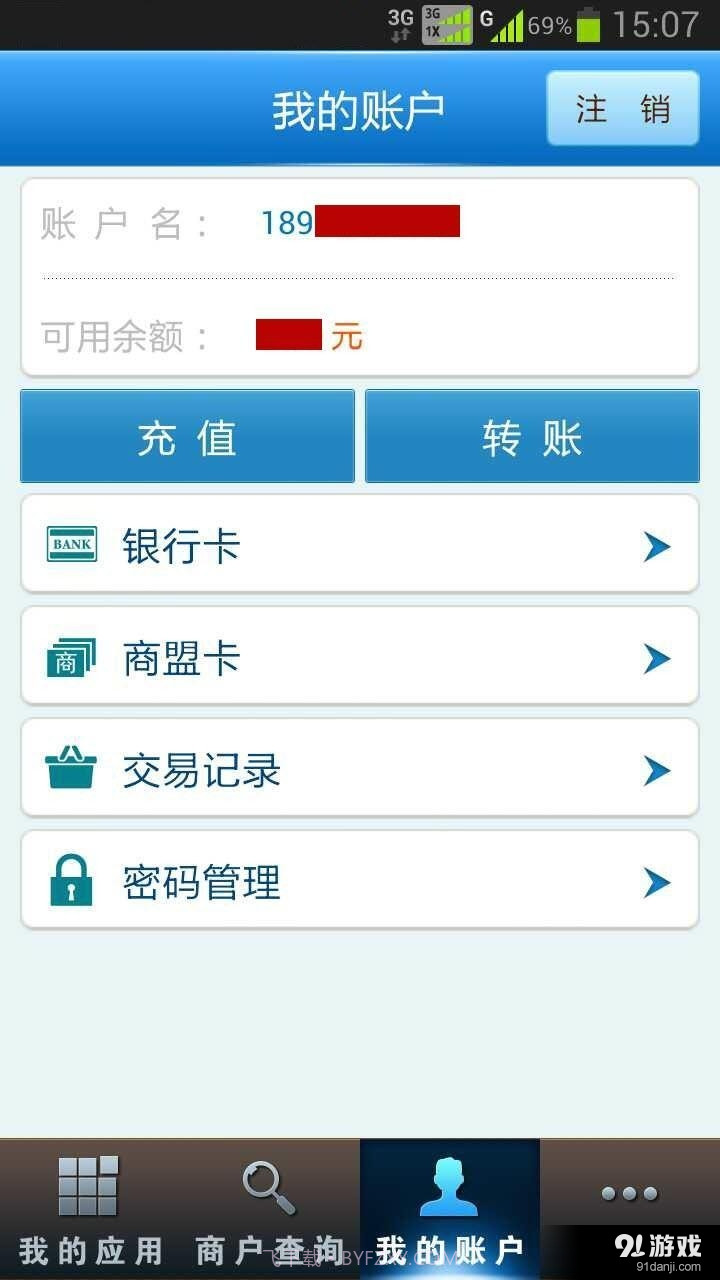Click the 转账 transfer button
720x1280 pixels.
click(x=531, y=436)
